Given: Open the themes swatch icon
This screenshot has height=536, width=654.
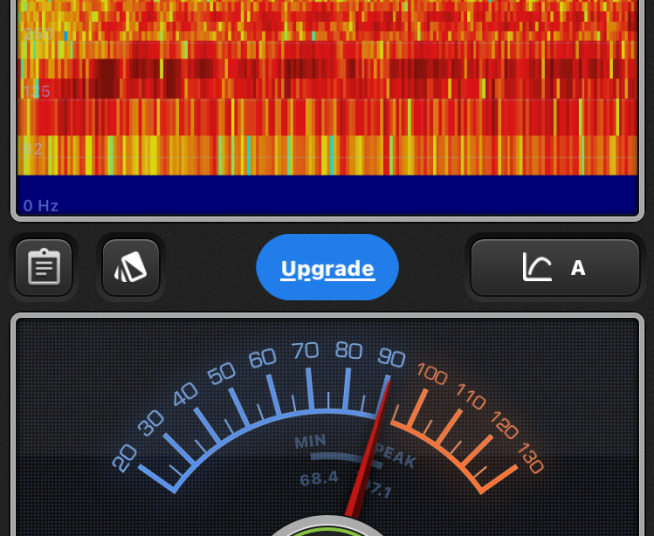Looking at the screenshot, I should (x=131, y=268).
